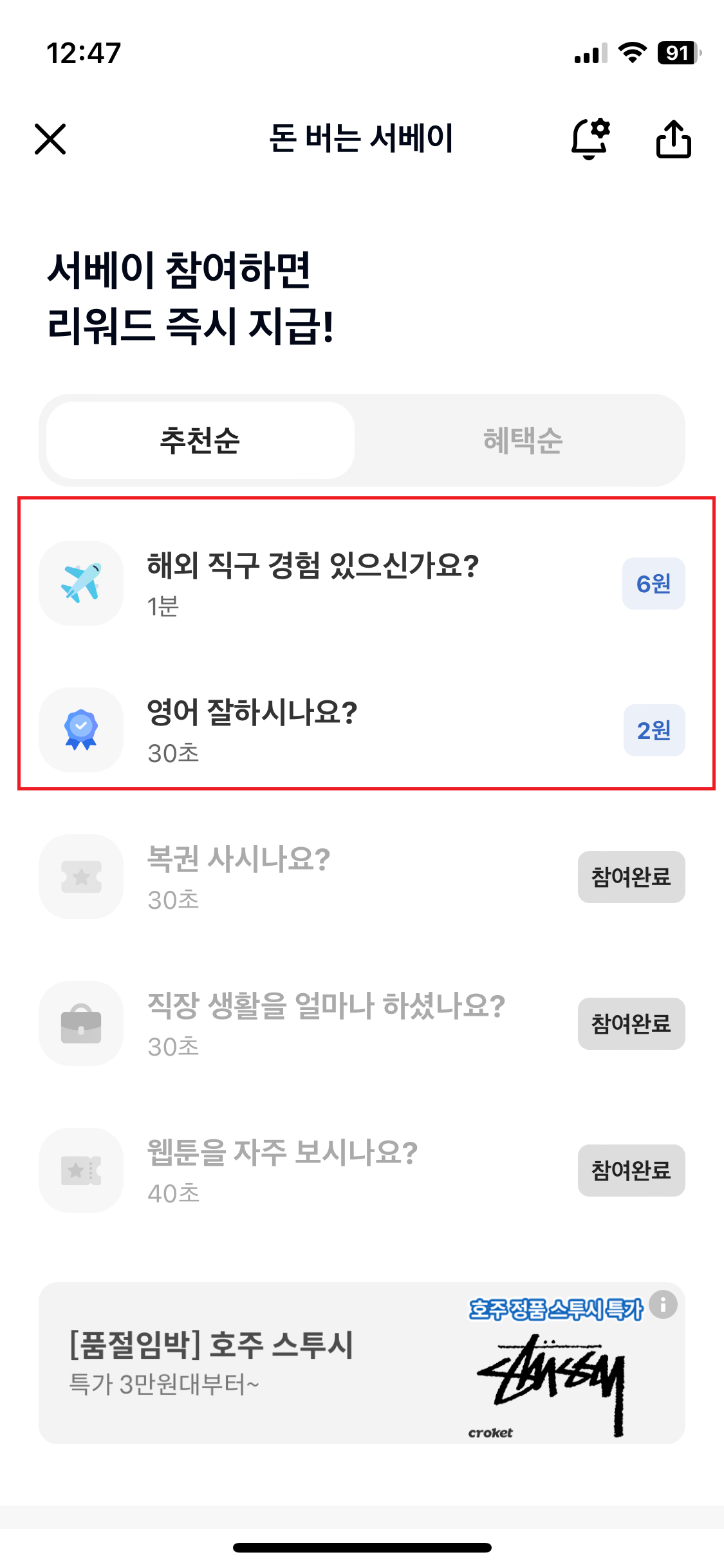Viewport: 724px width, 1568px height.
Task: Tap the 2원 reward badge
Action: point(654,731)
